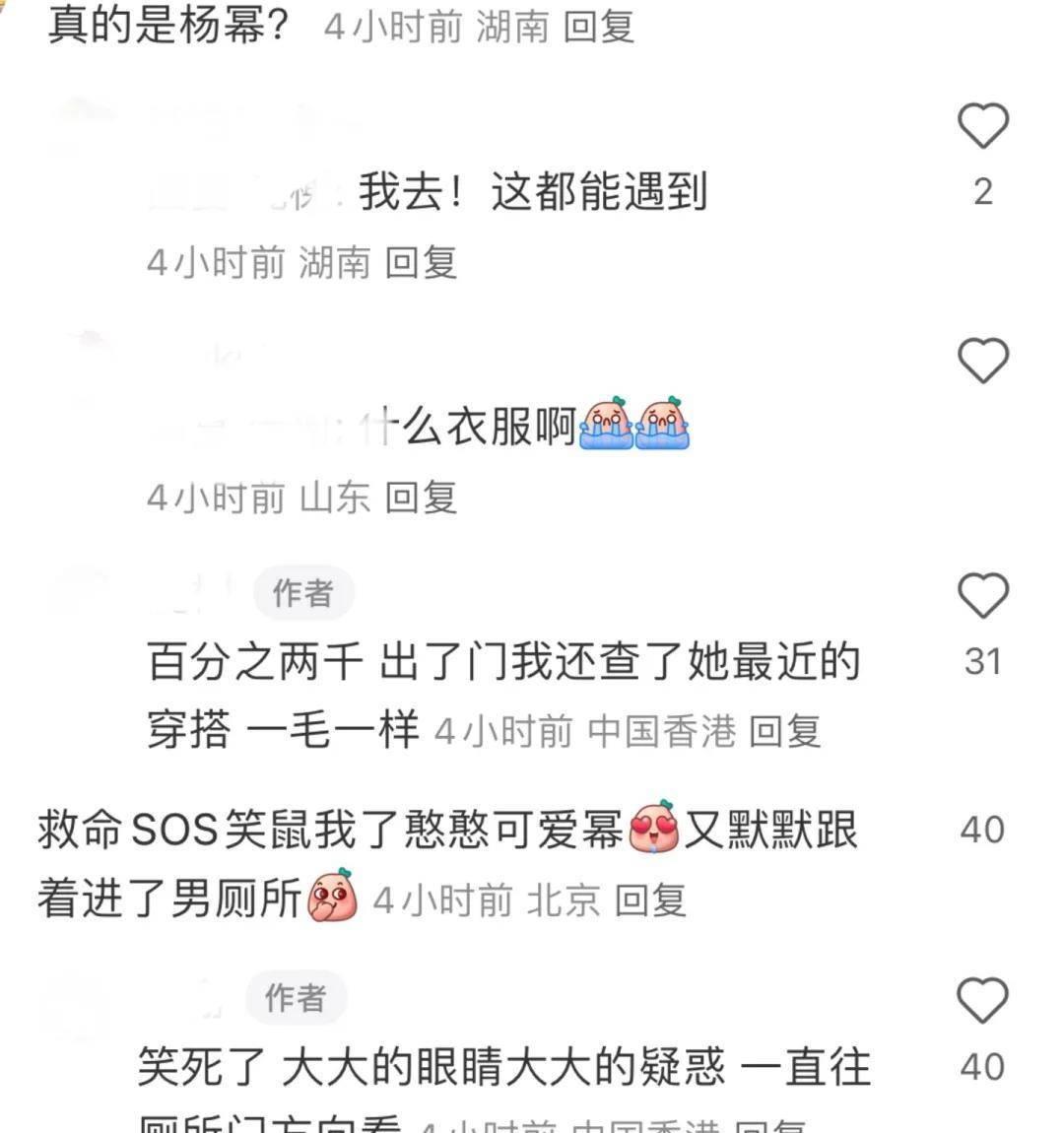Screen dimensions: 1064x1133
Task: Reply to the comment "真的是杨幂？"
Action: [598, 27]
